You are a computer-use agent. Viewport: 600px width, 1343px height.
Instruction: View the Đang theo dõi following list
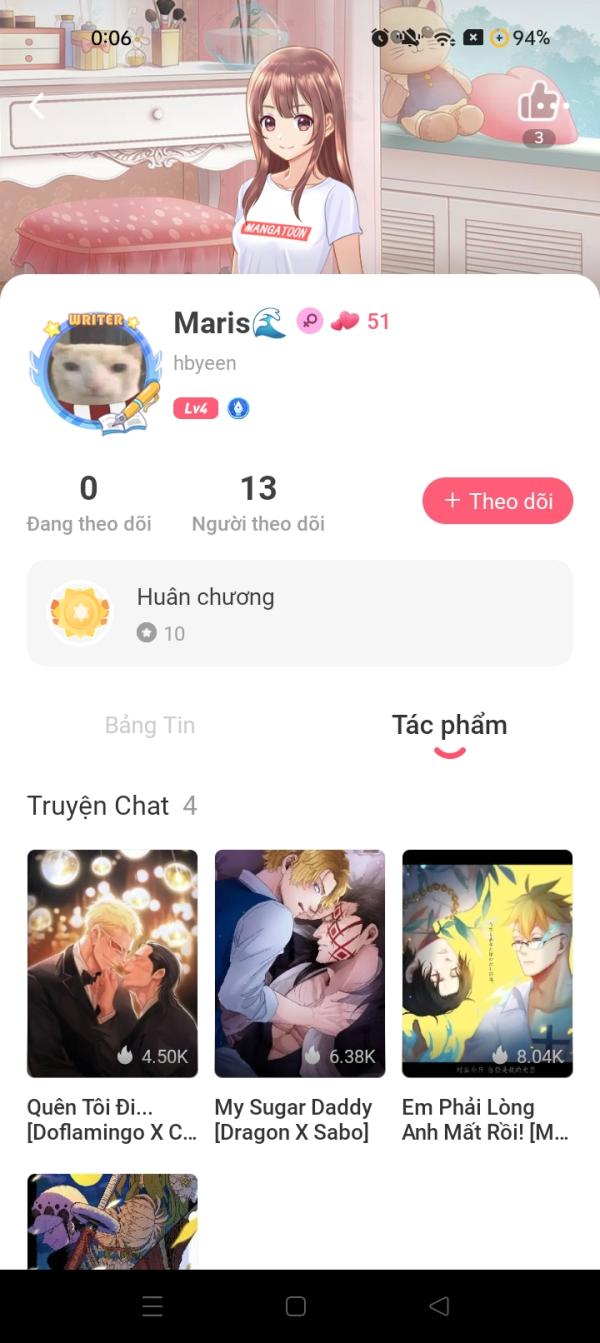(89, 503)
